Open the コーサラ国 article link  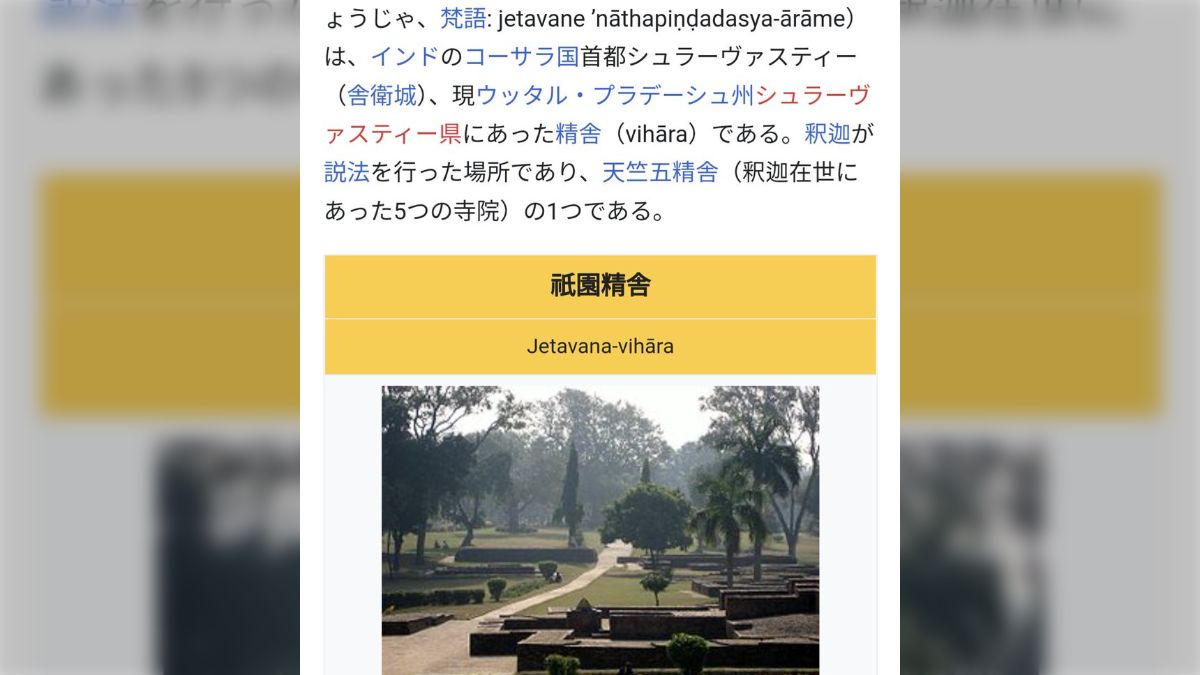tap(522, 56)
